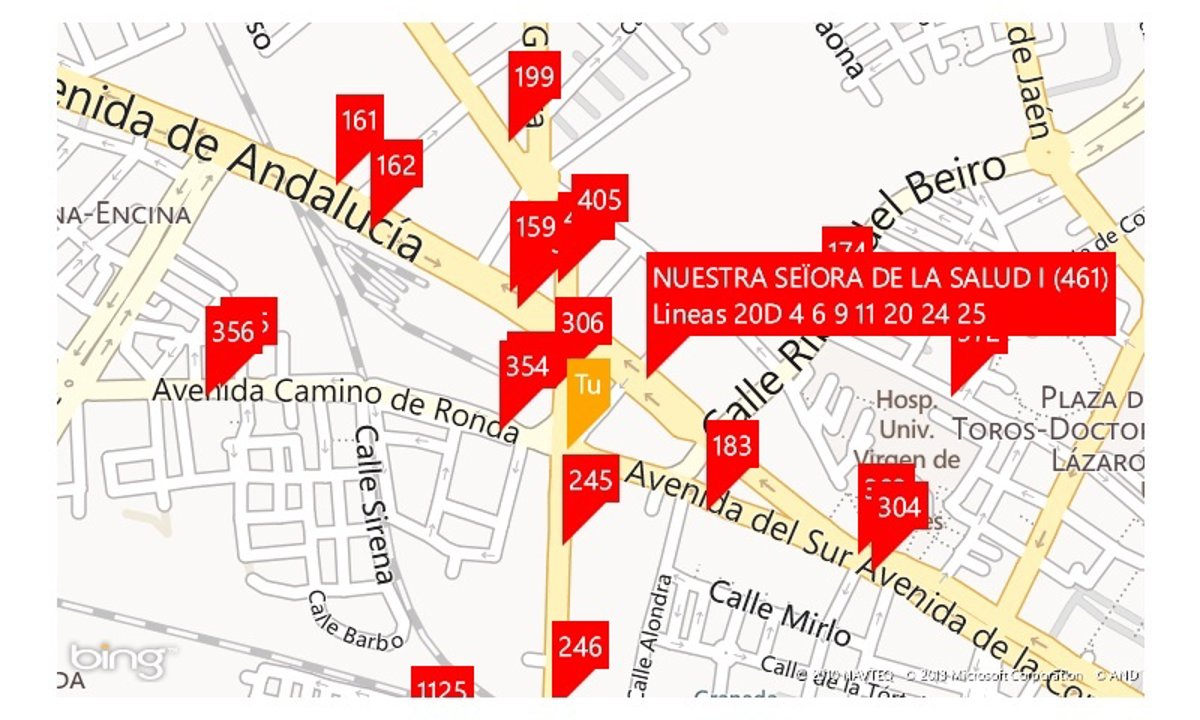
Task: Select bus stop pin 199
Action: tap(534, 78)
